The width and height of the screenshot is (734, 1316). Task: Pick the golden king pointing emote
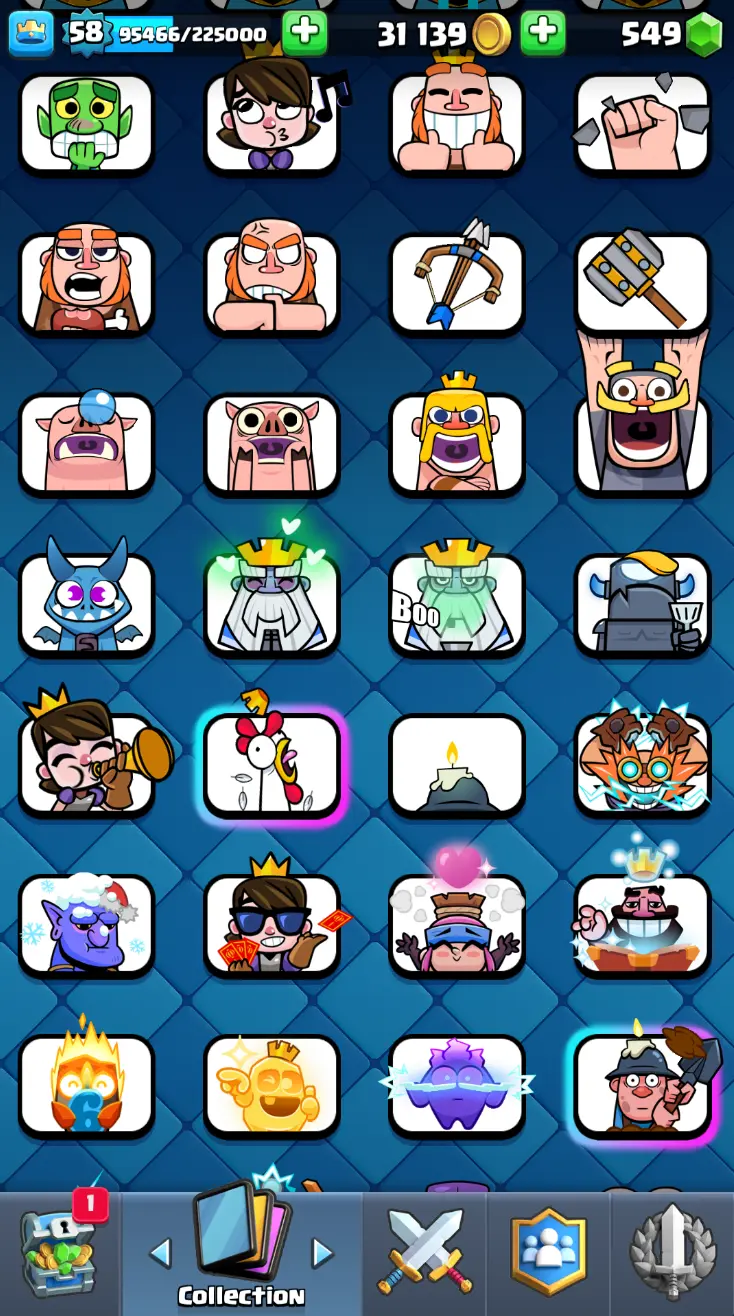pos(272,1085)
